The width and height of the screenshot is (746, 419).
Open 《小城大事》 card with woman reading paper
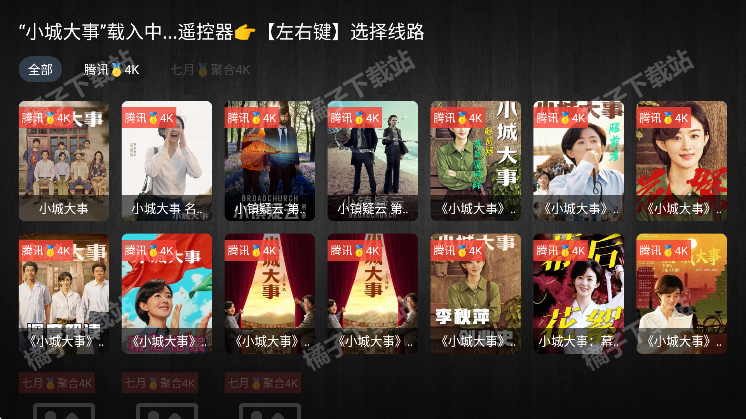(x=681, y=293)
